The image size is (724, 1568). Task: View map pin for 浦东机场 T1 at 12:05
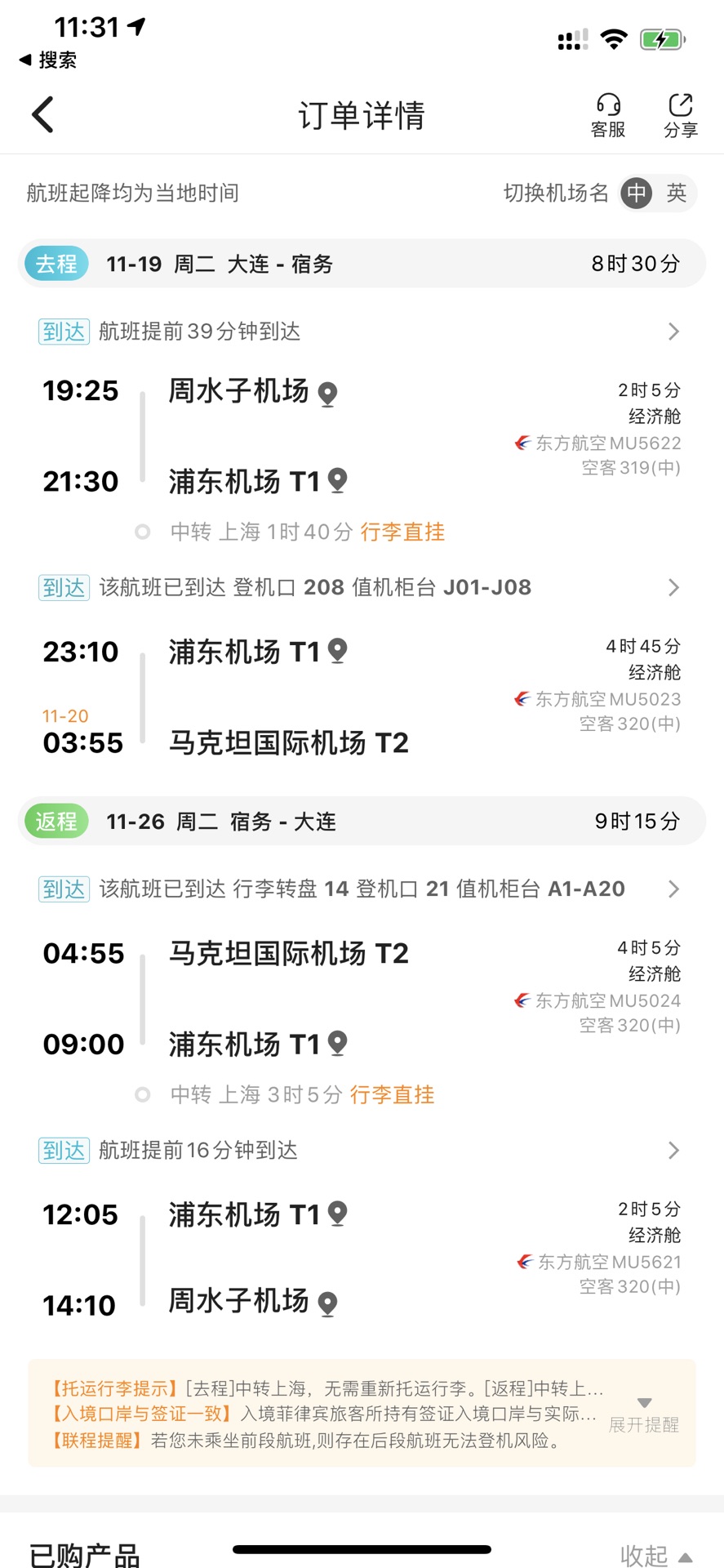[338, 1214]
